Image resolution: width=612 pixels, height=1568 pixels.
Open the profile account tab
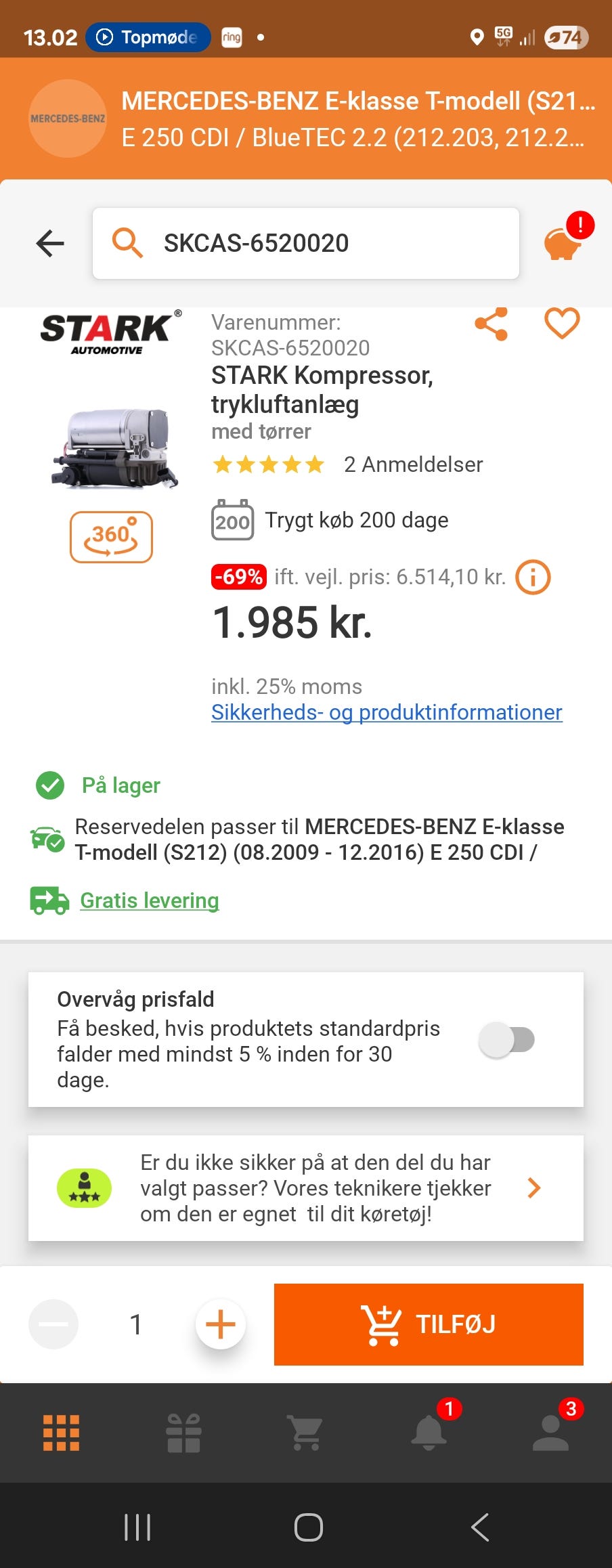550,1433
